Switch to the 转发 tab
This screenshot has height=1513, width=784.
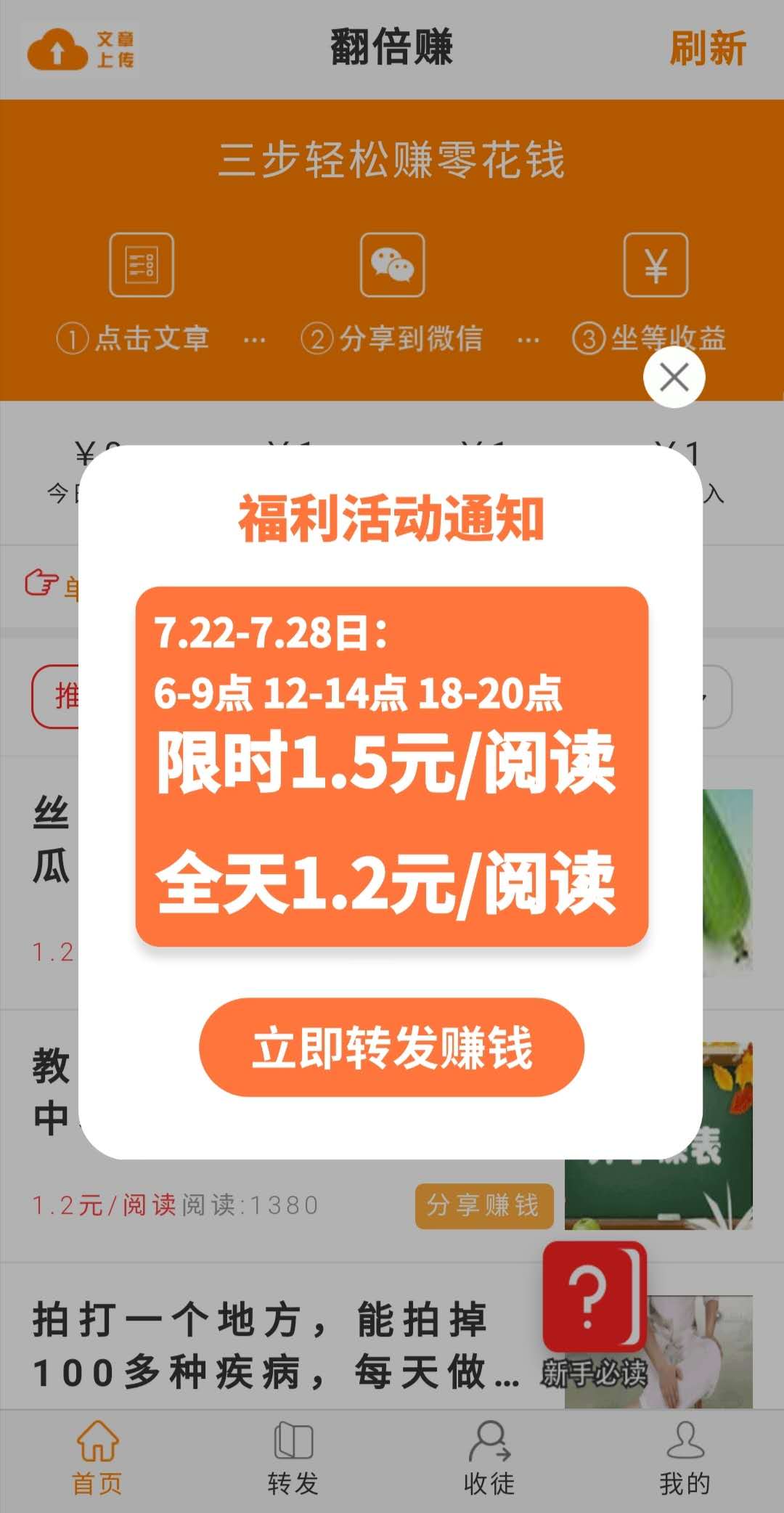tap(293, 1459)
